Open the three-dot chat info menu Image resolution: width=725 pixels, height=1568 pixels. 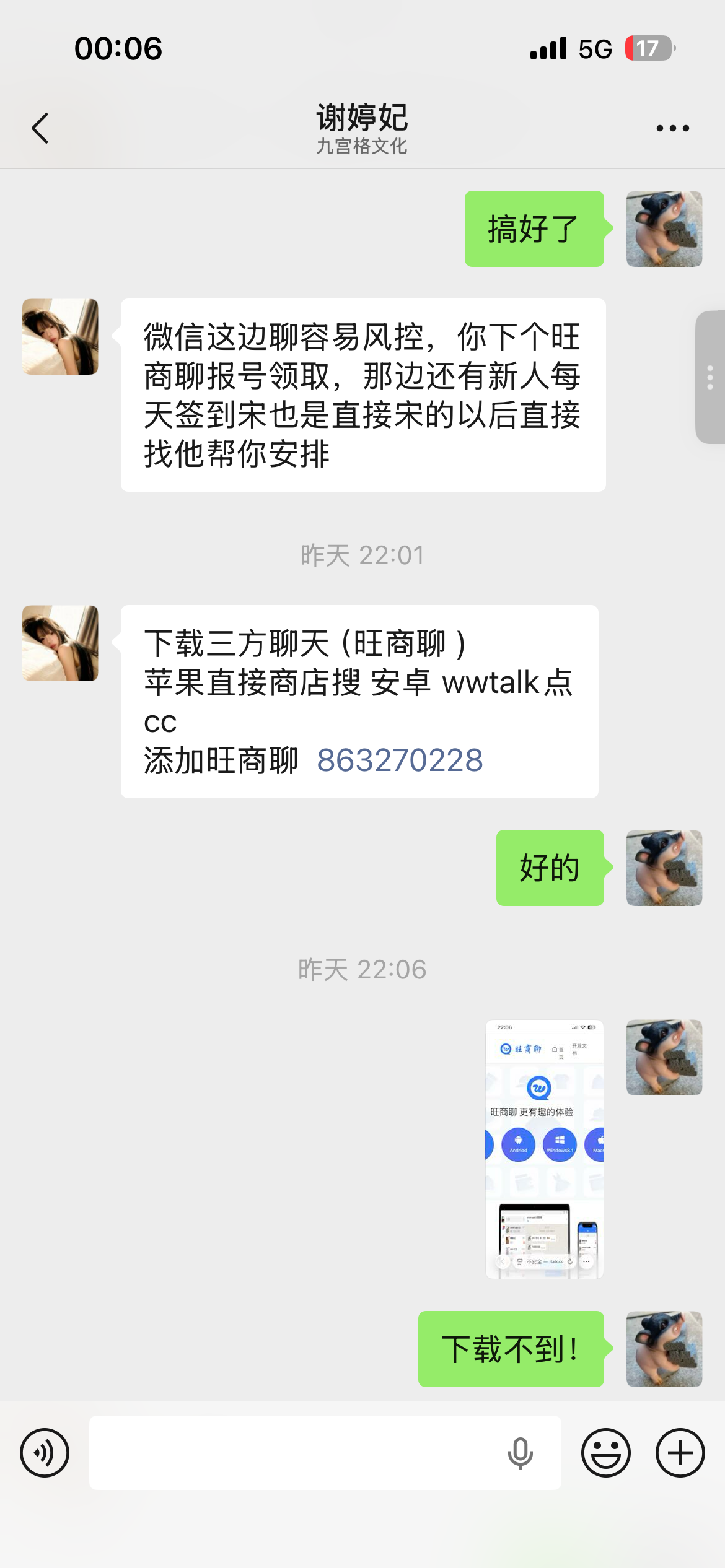(x=672, y=128)
